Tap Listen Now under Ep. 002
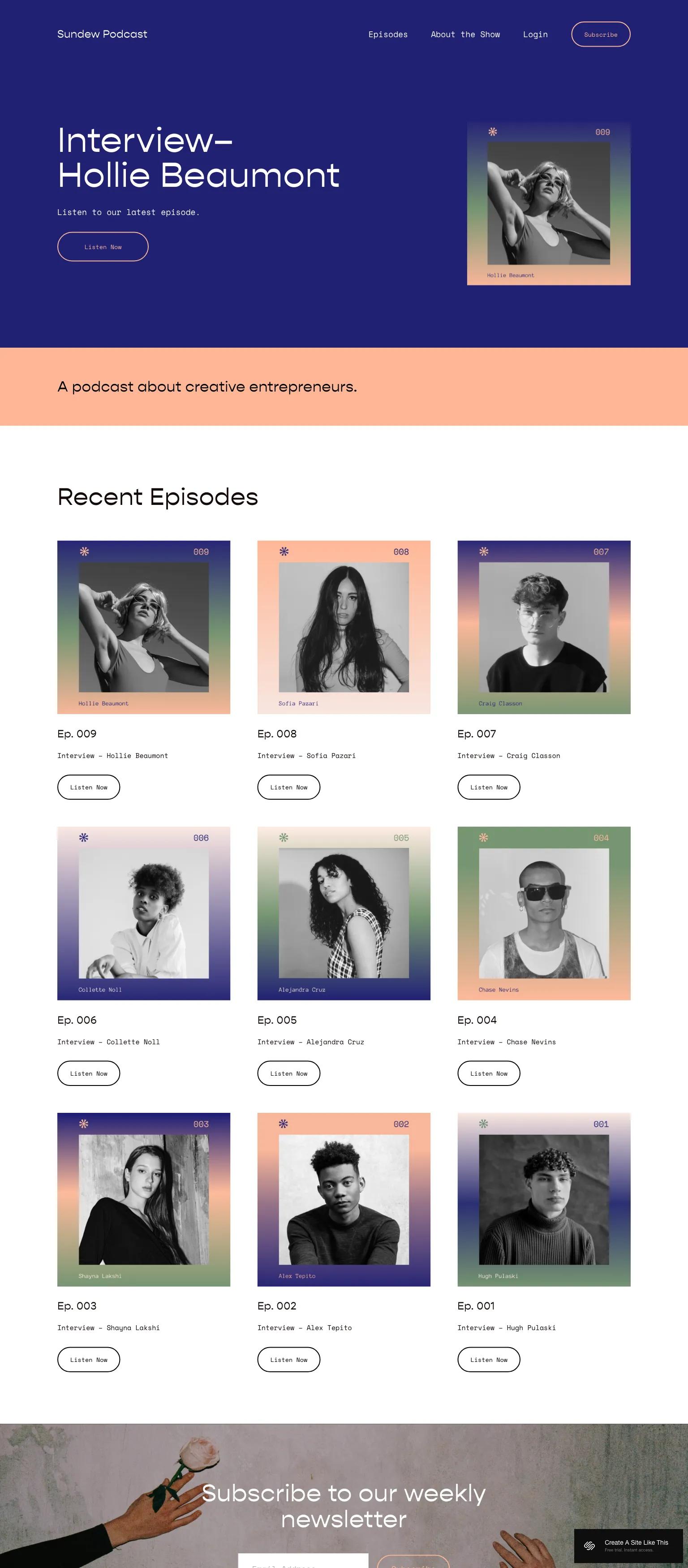This screenshot has height=1568, width=688. click(x=288, y=1359)
